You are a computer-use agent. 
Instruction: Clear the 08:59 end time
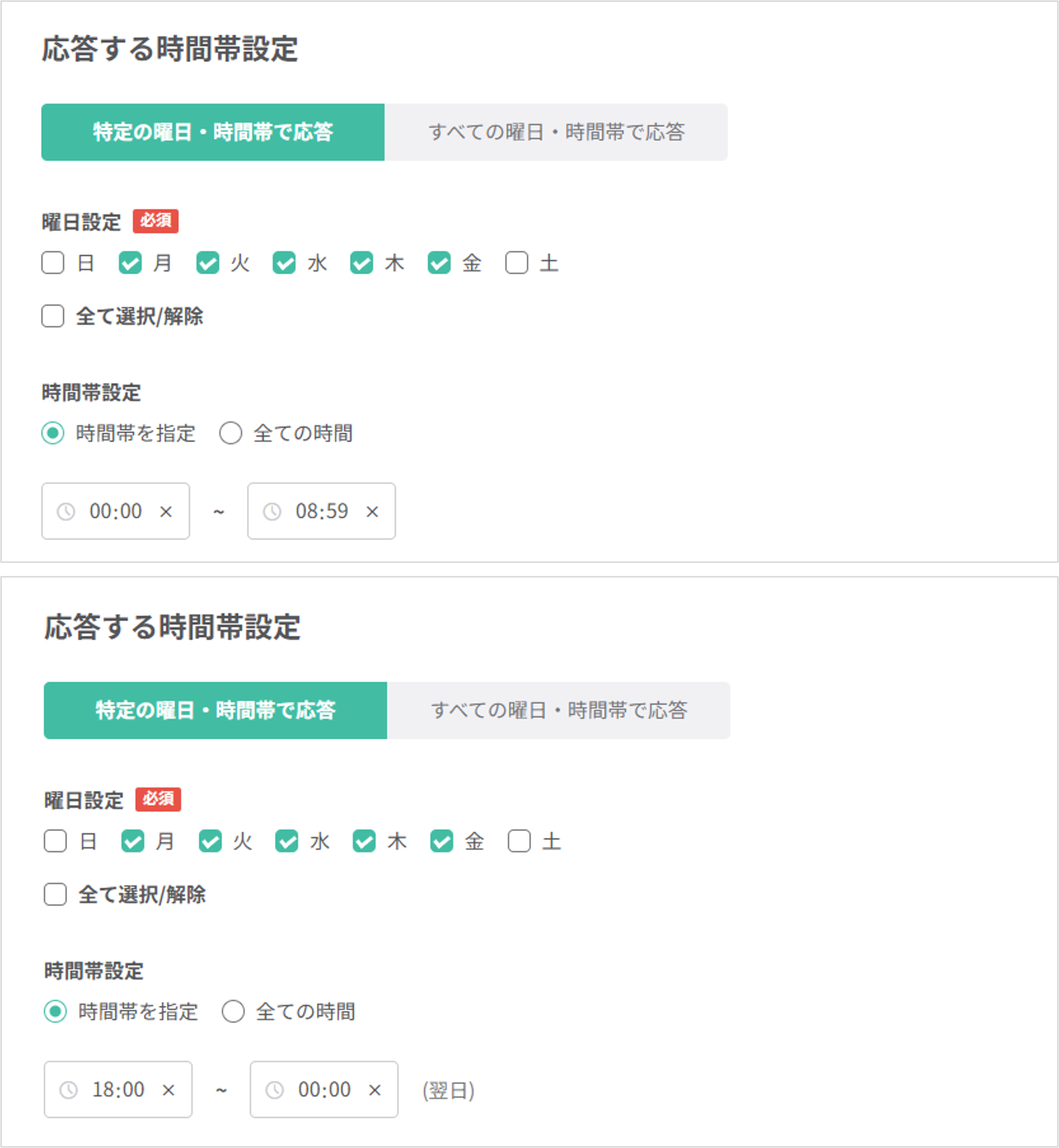click(372, 511)
